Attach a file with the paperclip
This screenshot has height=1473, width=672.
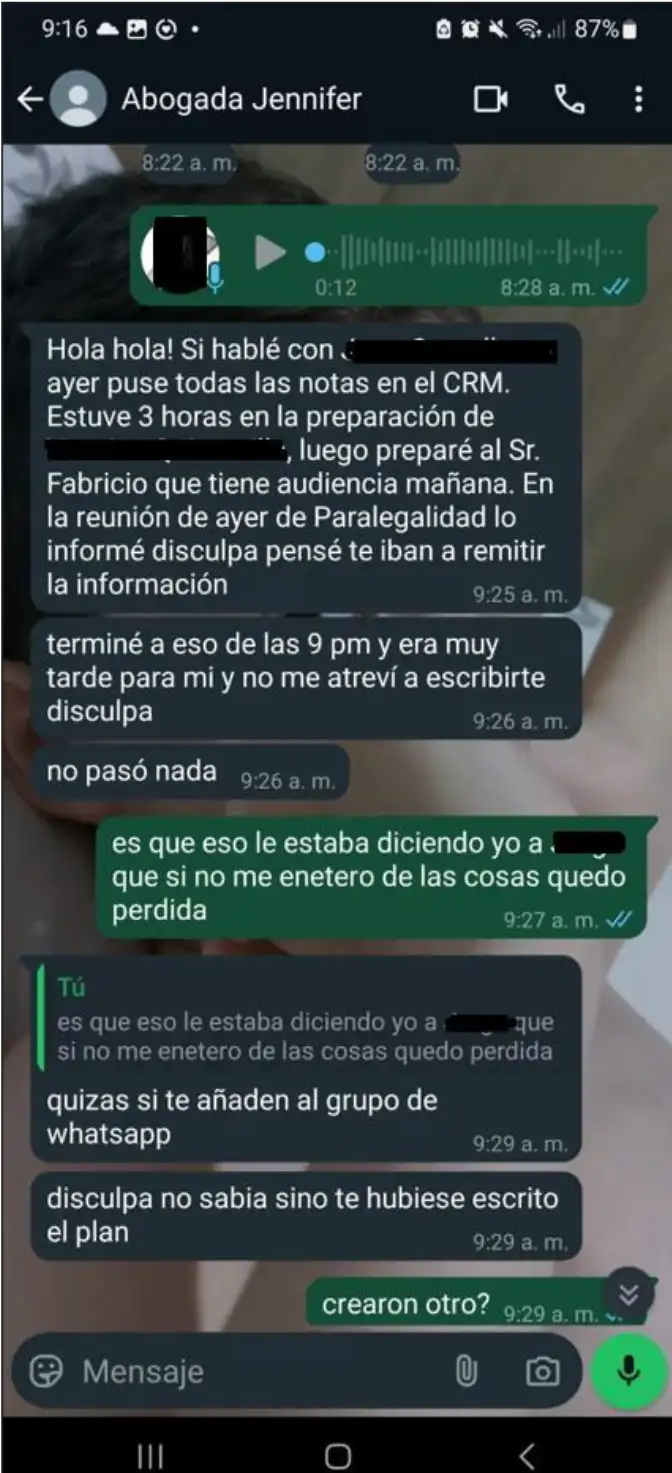[x=466, y=1371]
